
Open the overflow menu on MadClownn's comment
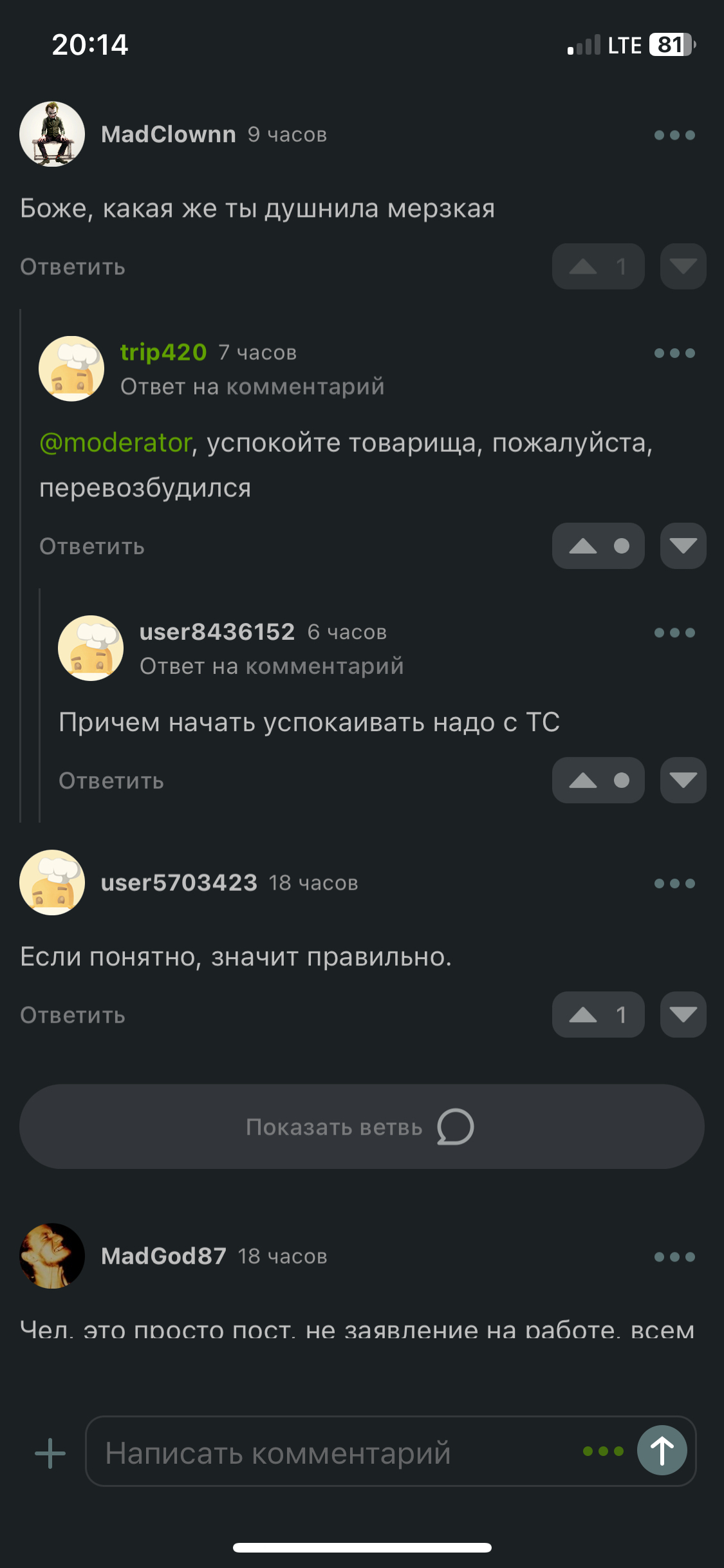click(x=674, y=135)
